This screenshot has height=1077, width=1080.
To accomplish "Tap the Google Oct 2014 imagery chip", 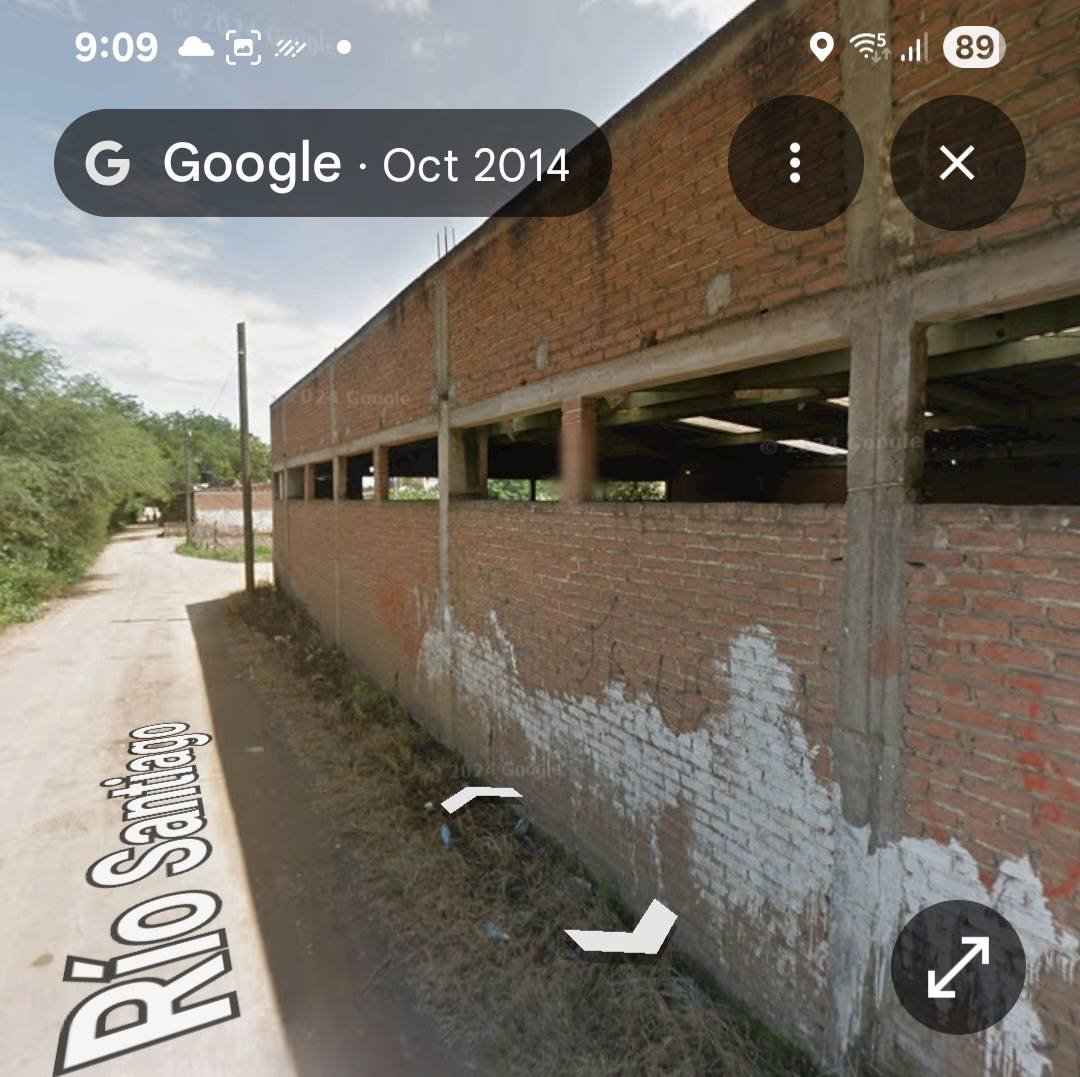I will 332,163.
